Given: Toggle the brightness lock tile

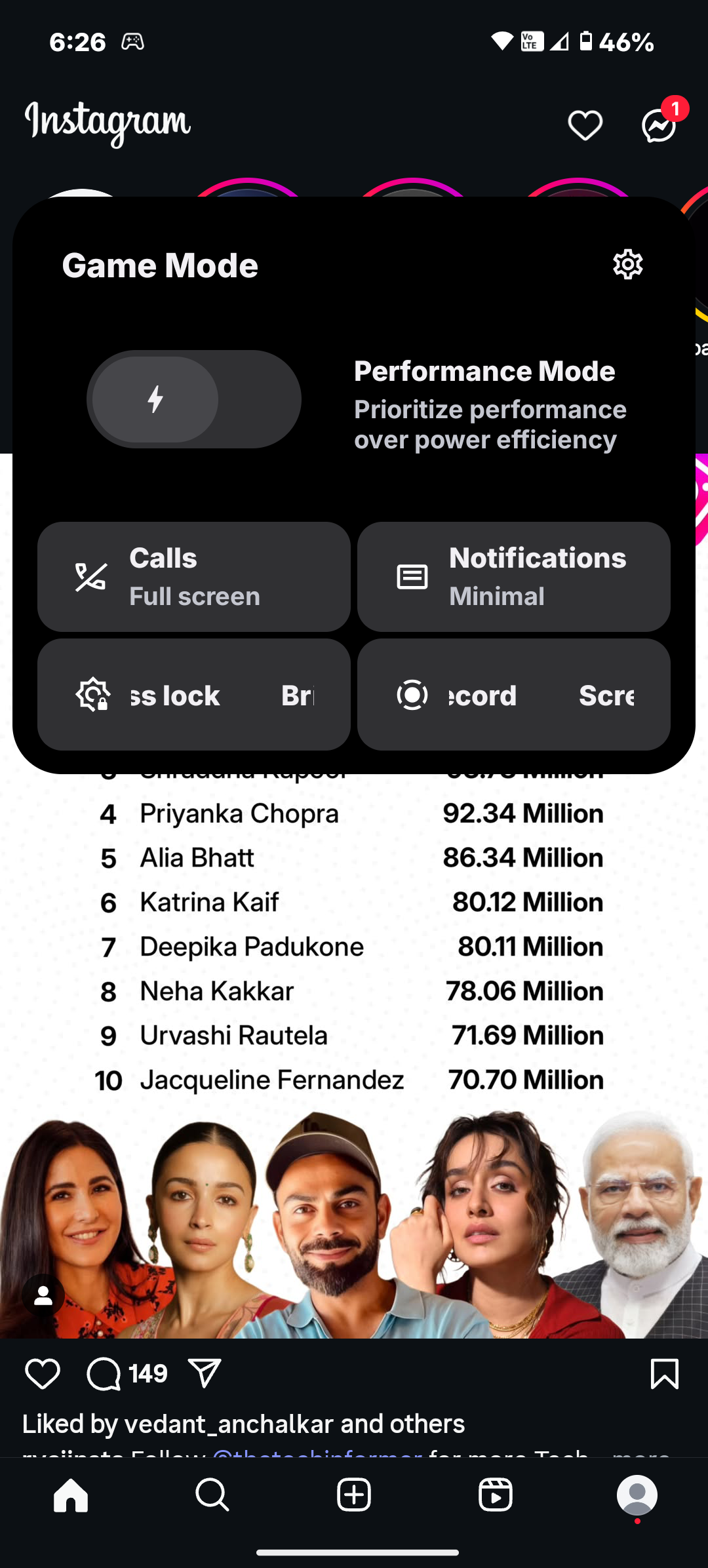Looking at the screenshot, I should pyautogui.click(x=194, y=695).
